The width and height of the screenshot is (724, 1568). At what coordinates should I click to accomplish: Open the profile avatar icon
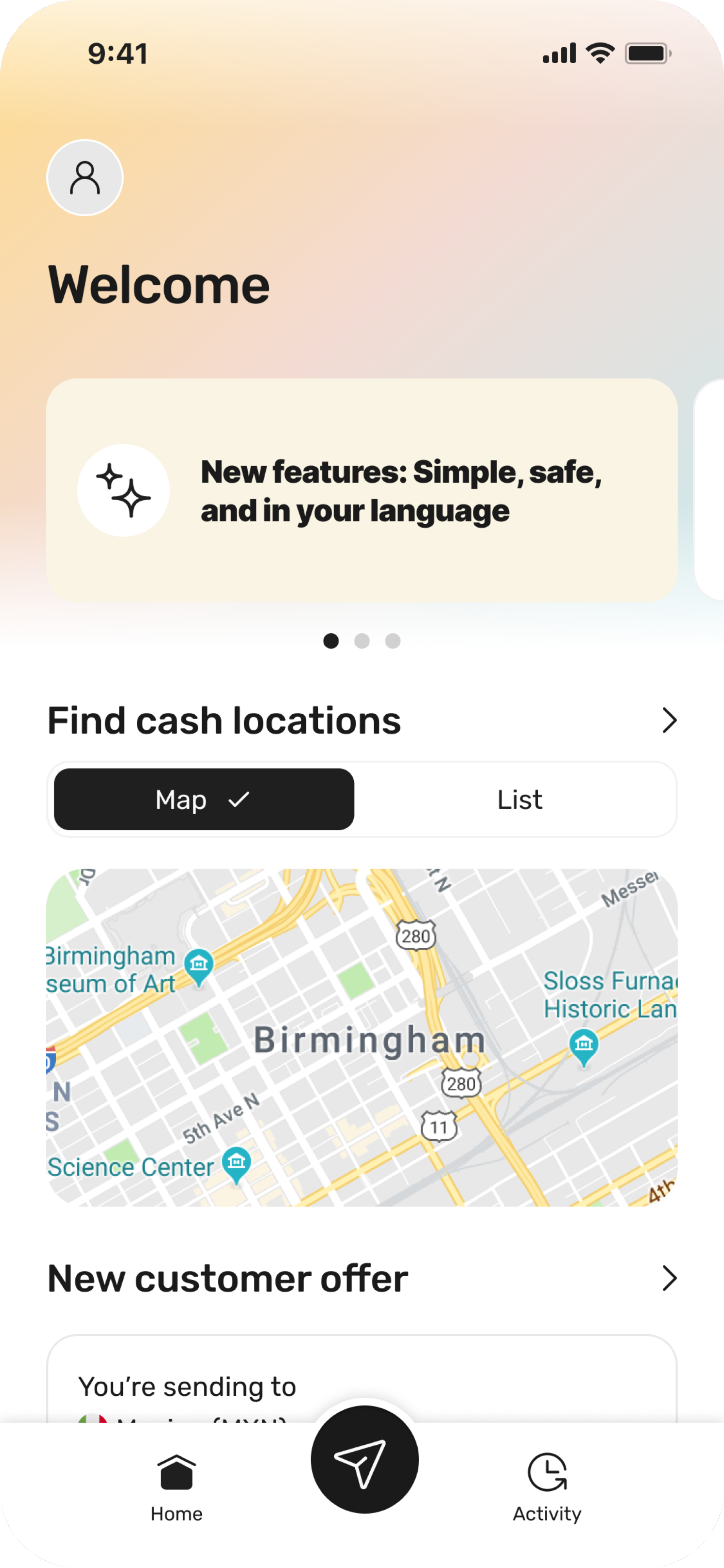click(x=85, y=177)
